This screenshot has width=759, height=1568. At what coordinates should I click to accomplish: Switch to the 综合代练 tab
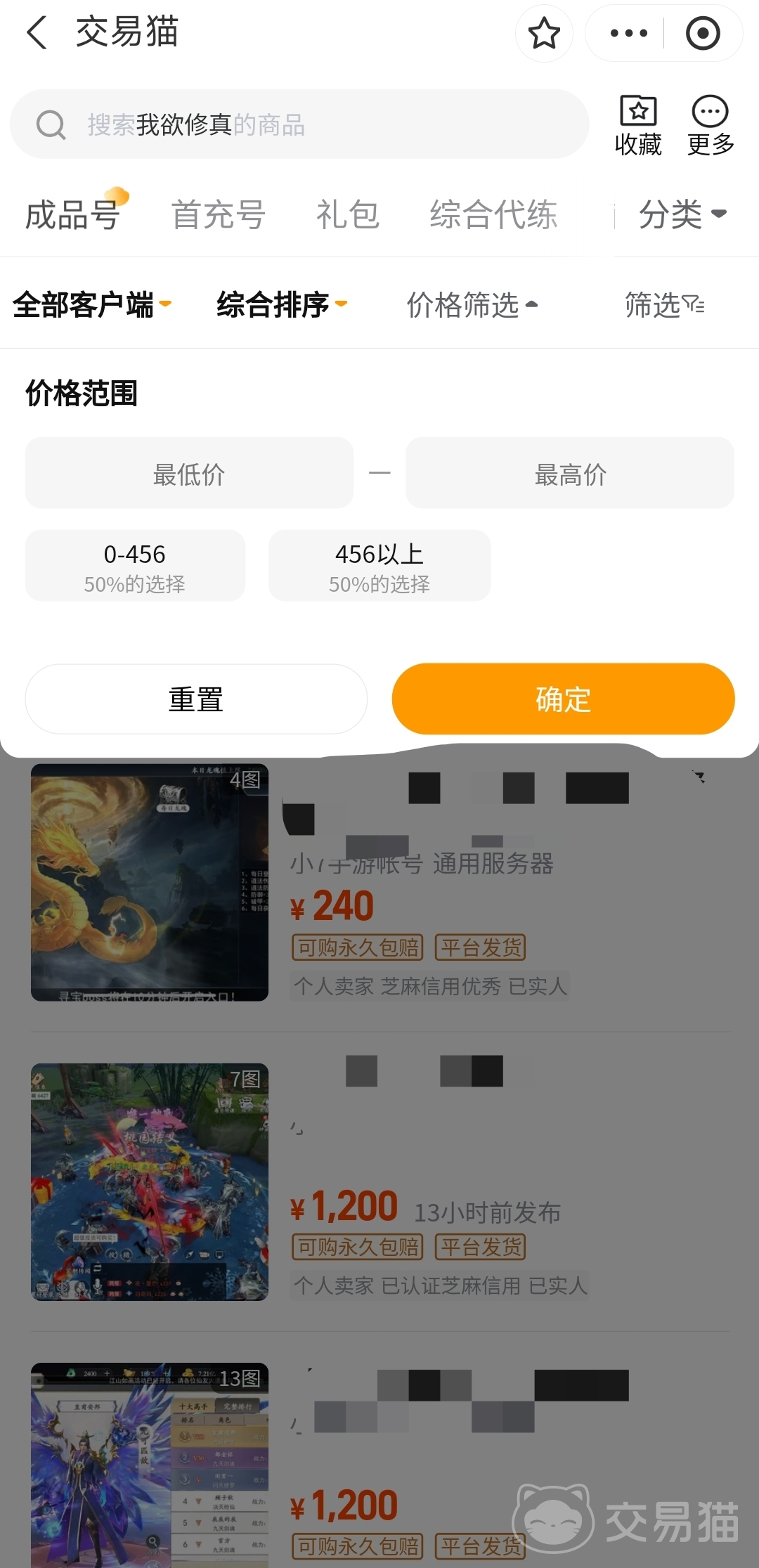493,214
